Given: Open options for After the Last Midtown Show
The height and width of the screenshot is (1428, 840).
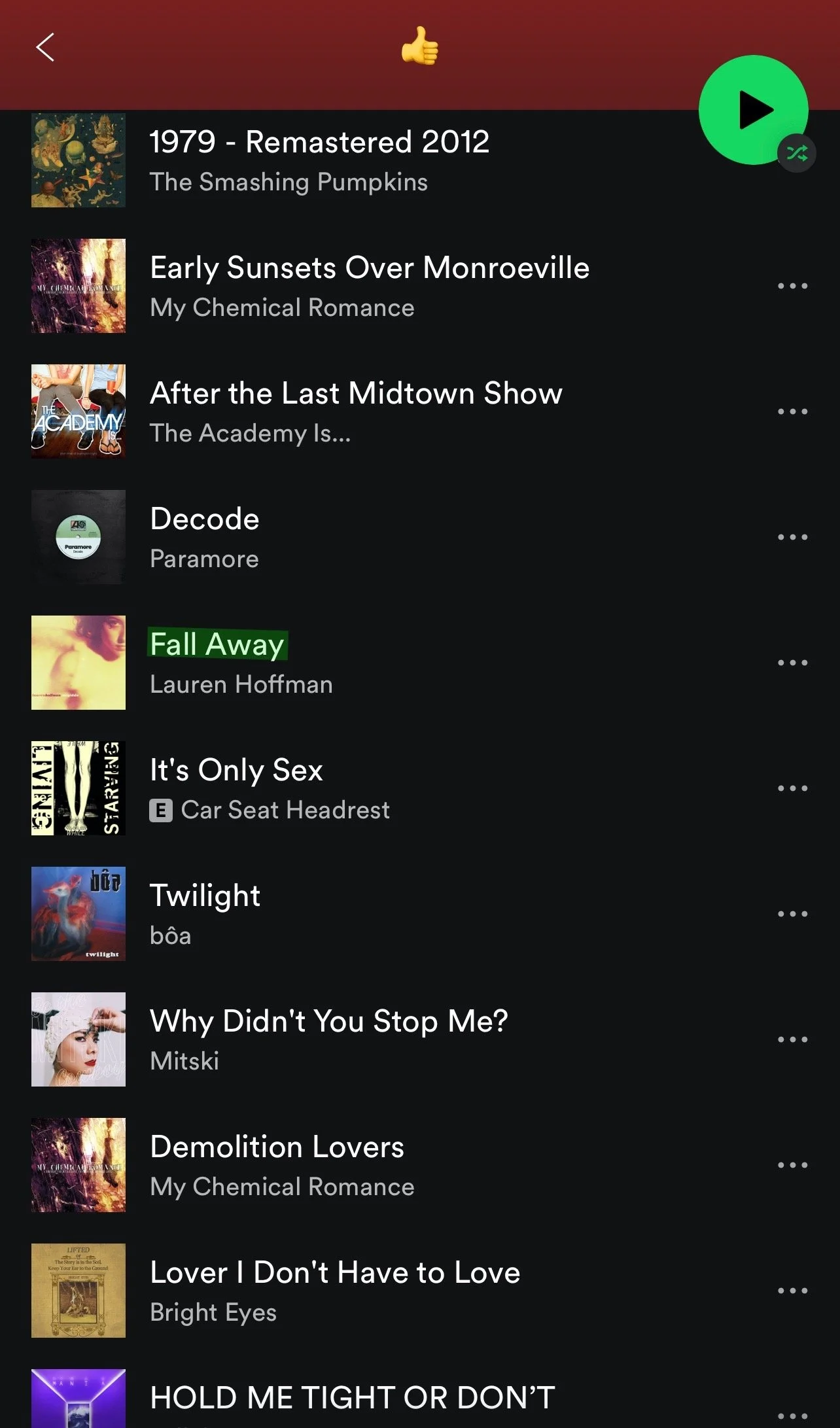Looking at the screenshot, I should (792, 411).
